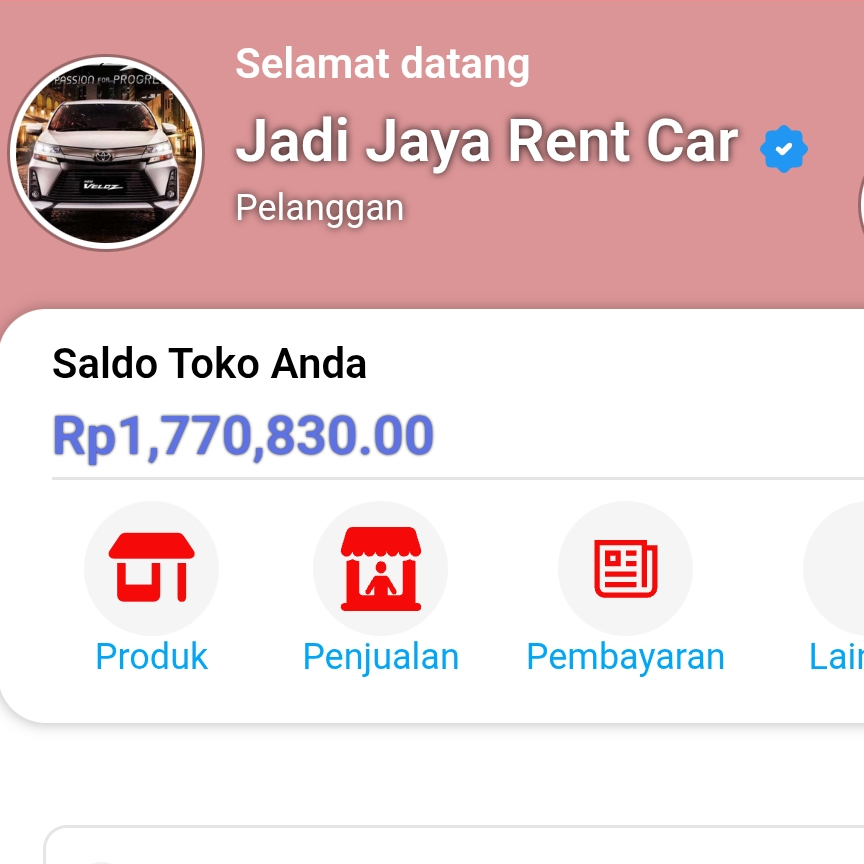Tap the Jadi Jaya Rent Car profile photo
This screenshot has height=864, width=864.
[x=106, y=153]
